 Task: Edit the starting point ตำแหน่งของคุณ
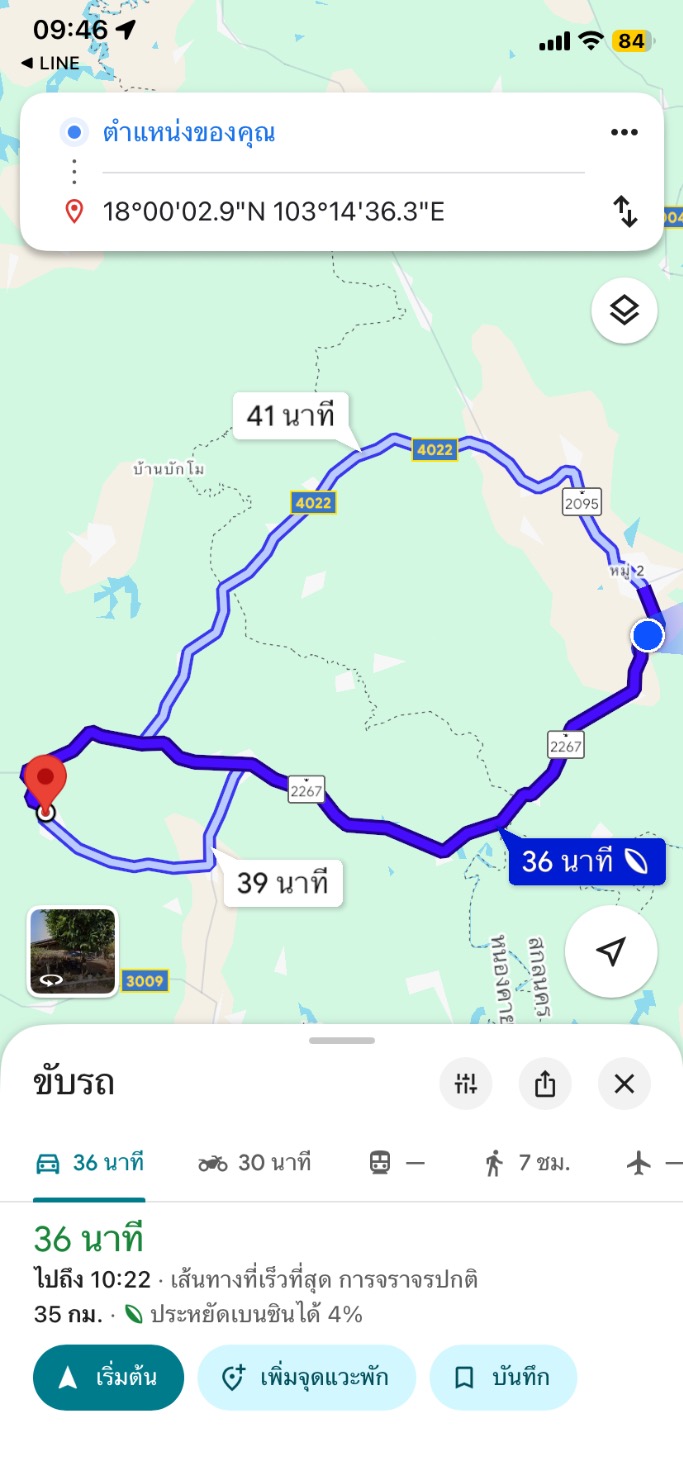pos(190,133)
